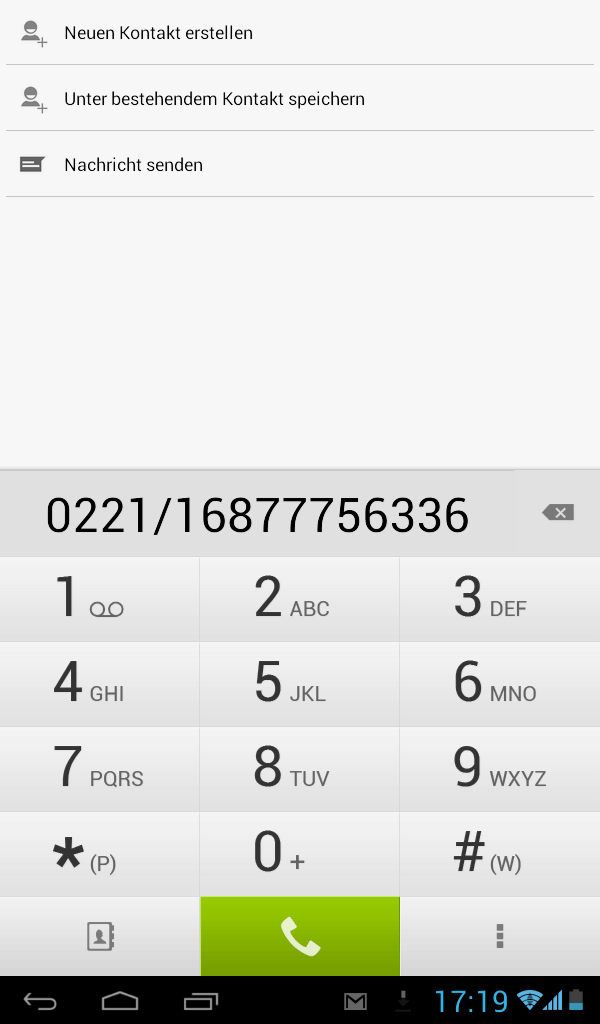
Task: Open Nachricht senden option
Action: click(x=133, y=165)
